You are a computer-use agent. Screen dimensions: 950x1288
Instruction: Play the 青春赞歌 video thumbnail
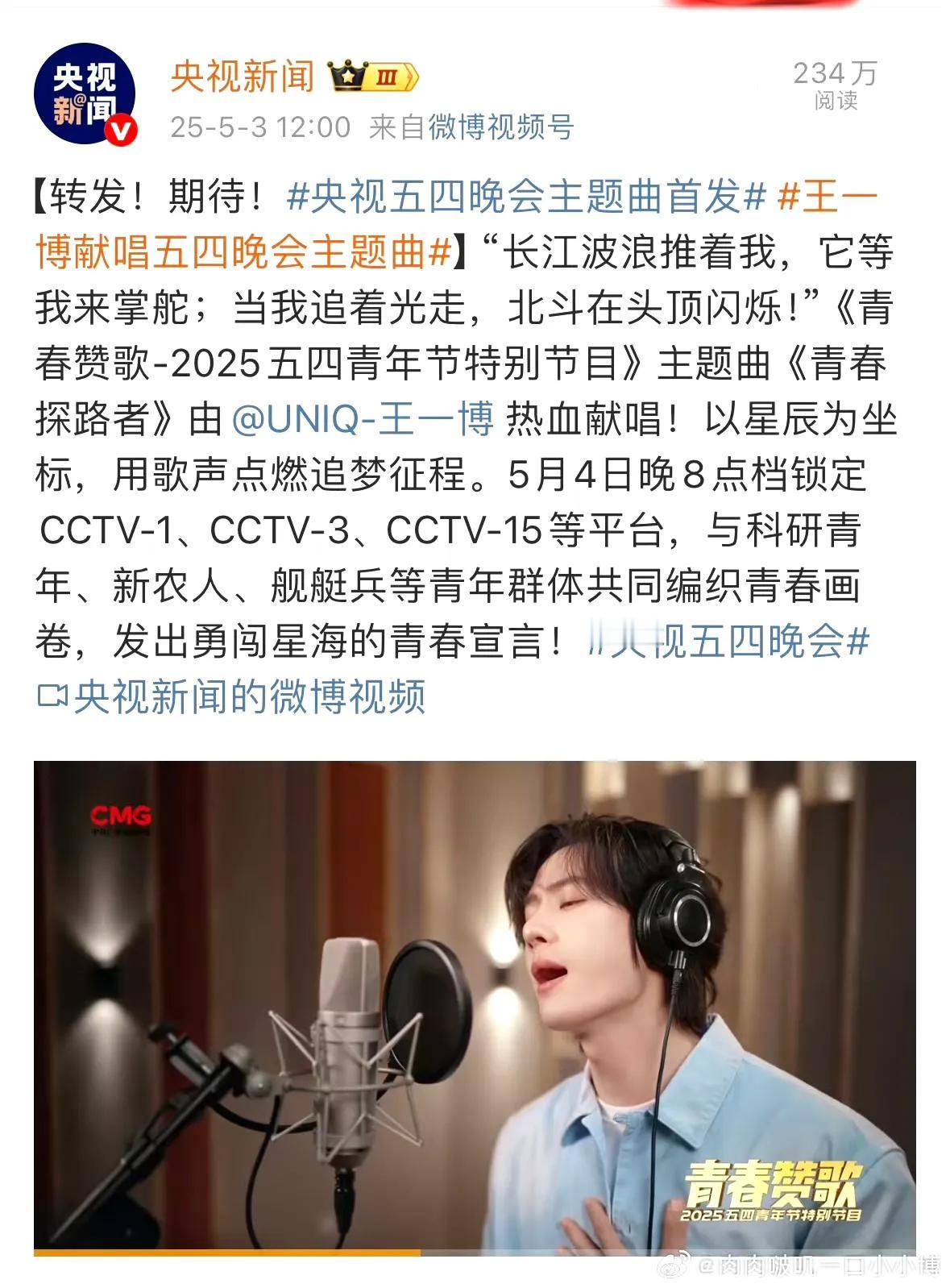[x=475, y=1008]
